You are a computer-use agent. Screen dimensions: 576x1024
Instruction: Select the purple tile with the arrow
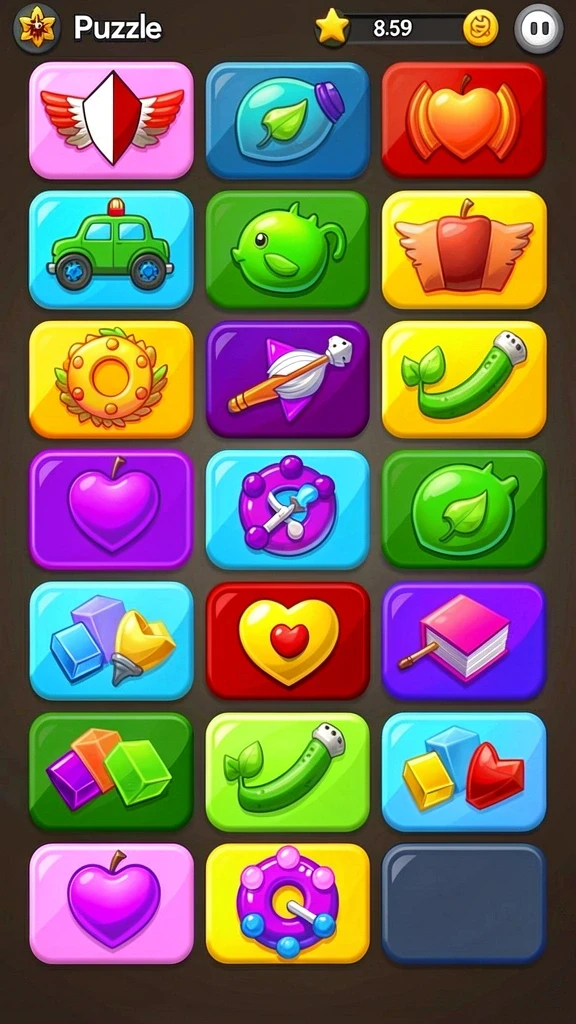point(287,379)
